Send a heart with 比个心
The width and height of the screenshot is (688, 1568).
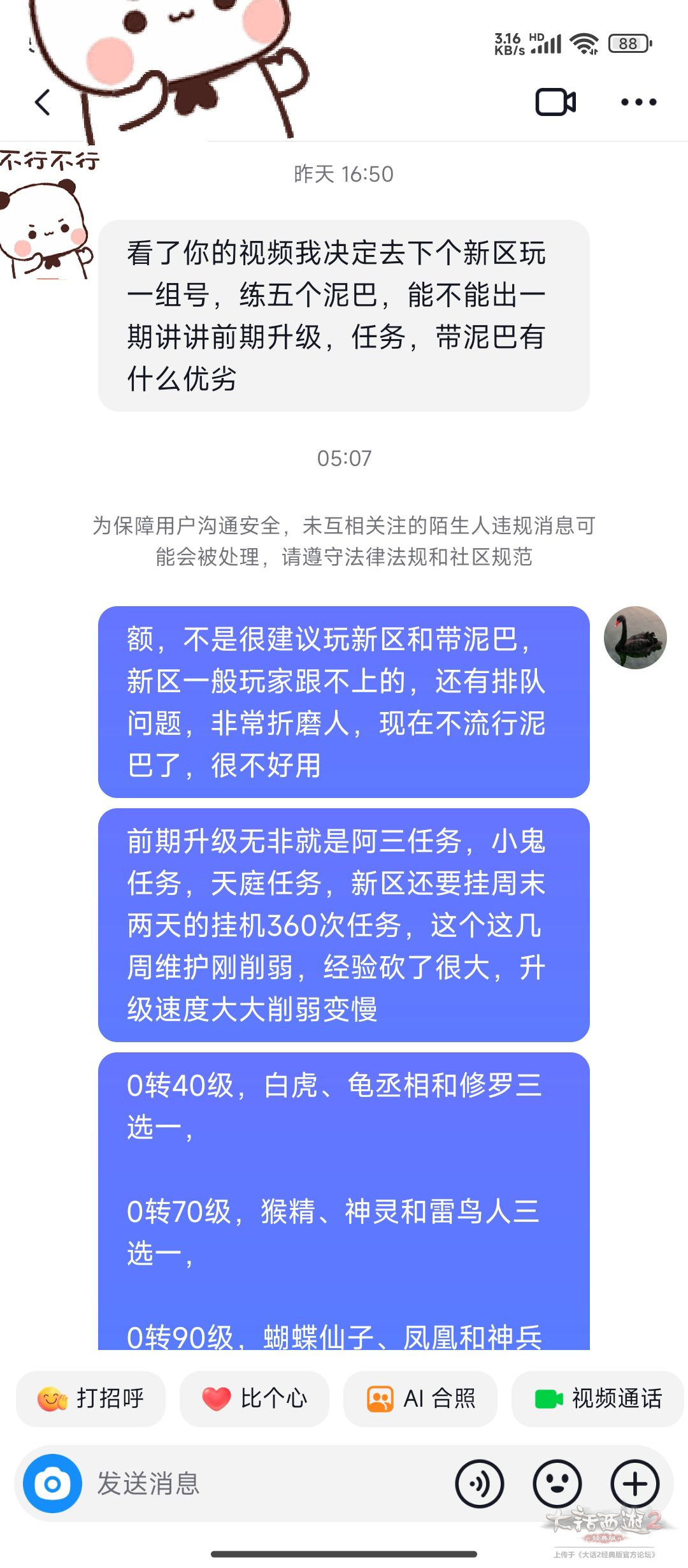(254, 1398)
